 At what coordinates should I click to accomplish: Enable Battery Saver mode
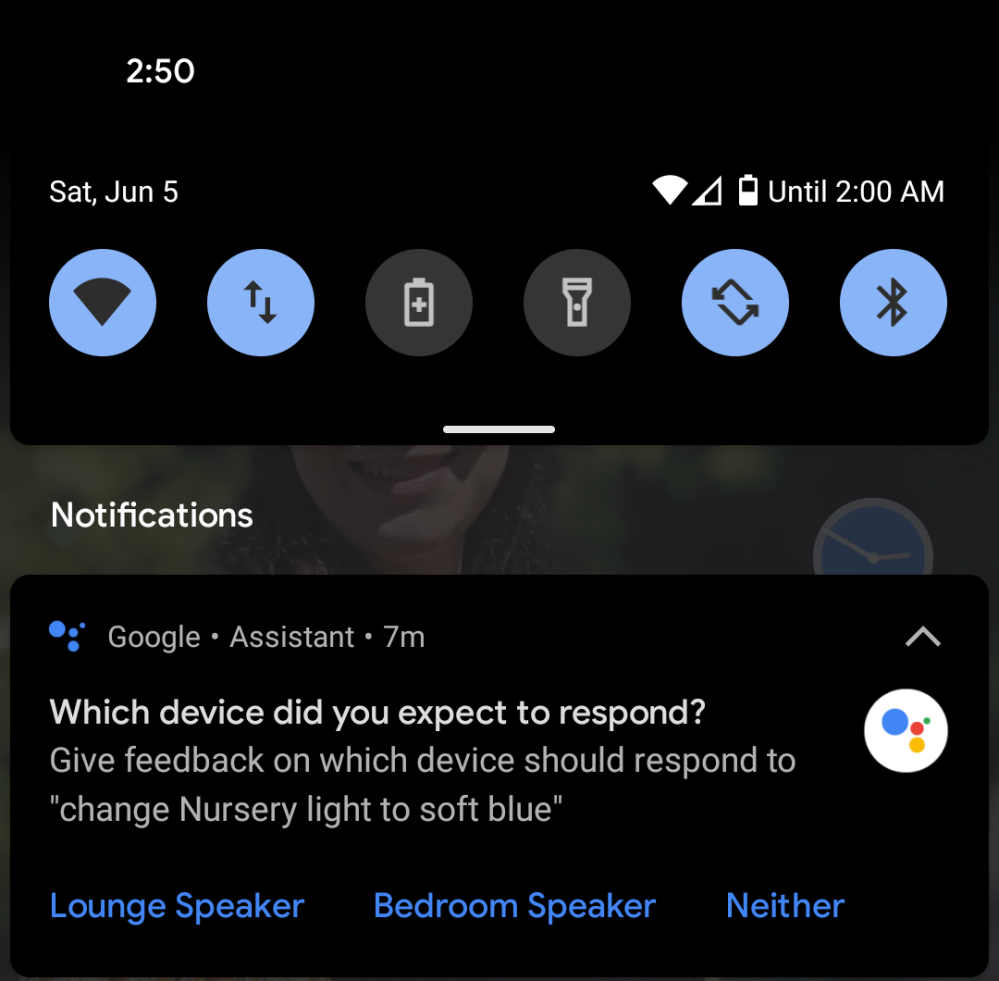[418, 302]
